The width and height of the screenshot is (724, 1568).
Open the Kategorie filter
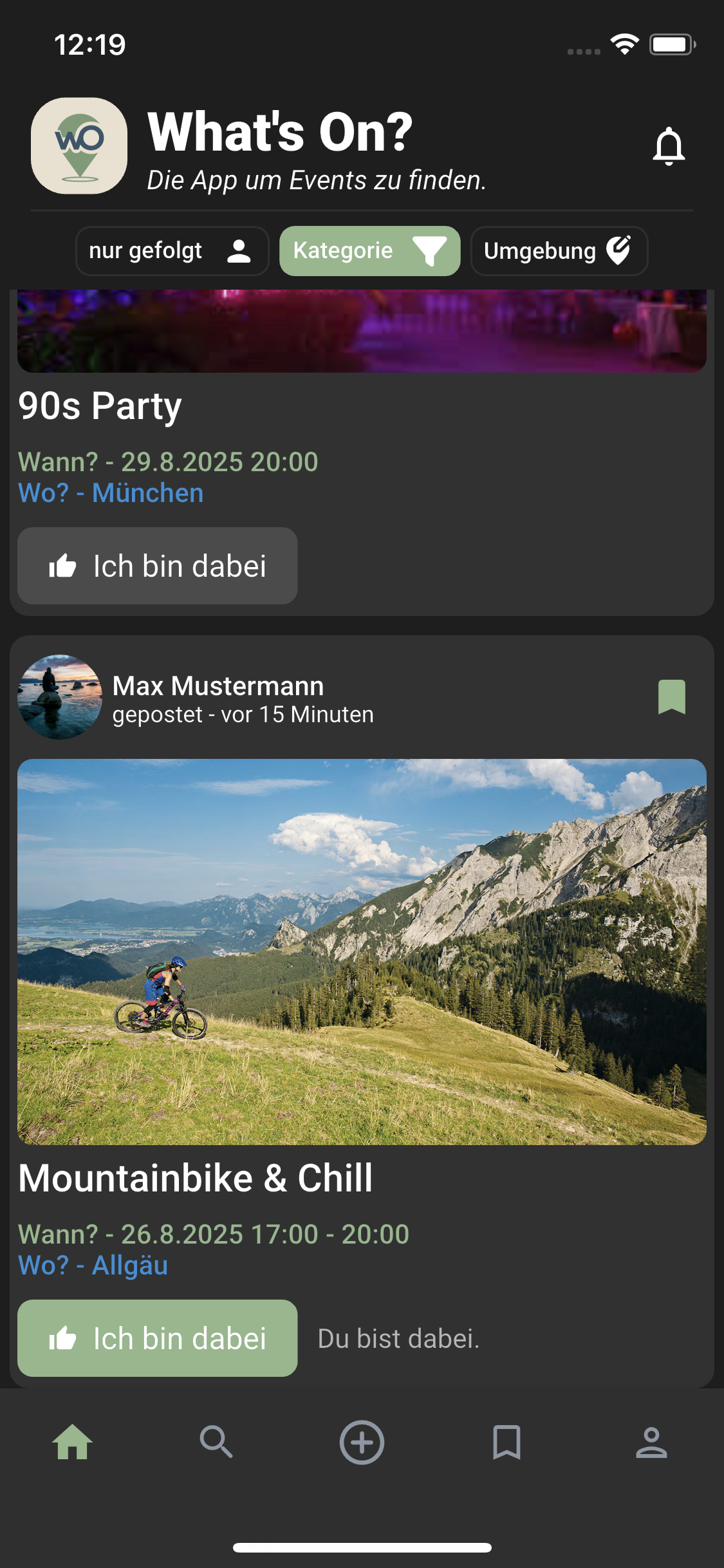[x=369, y=251]
